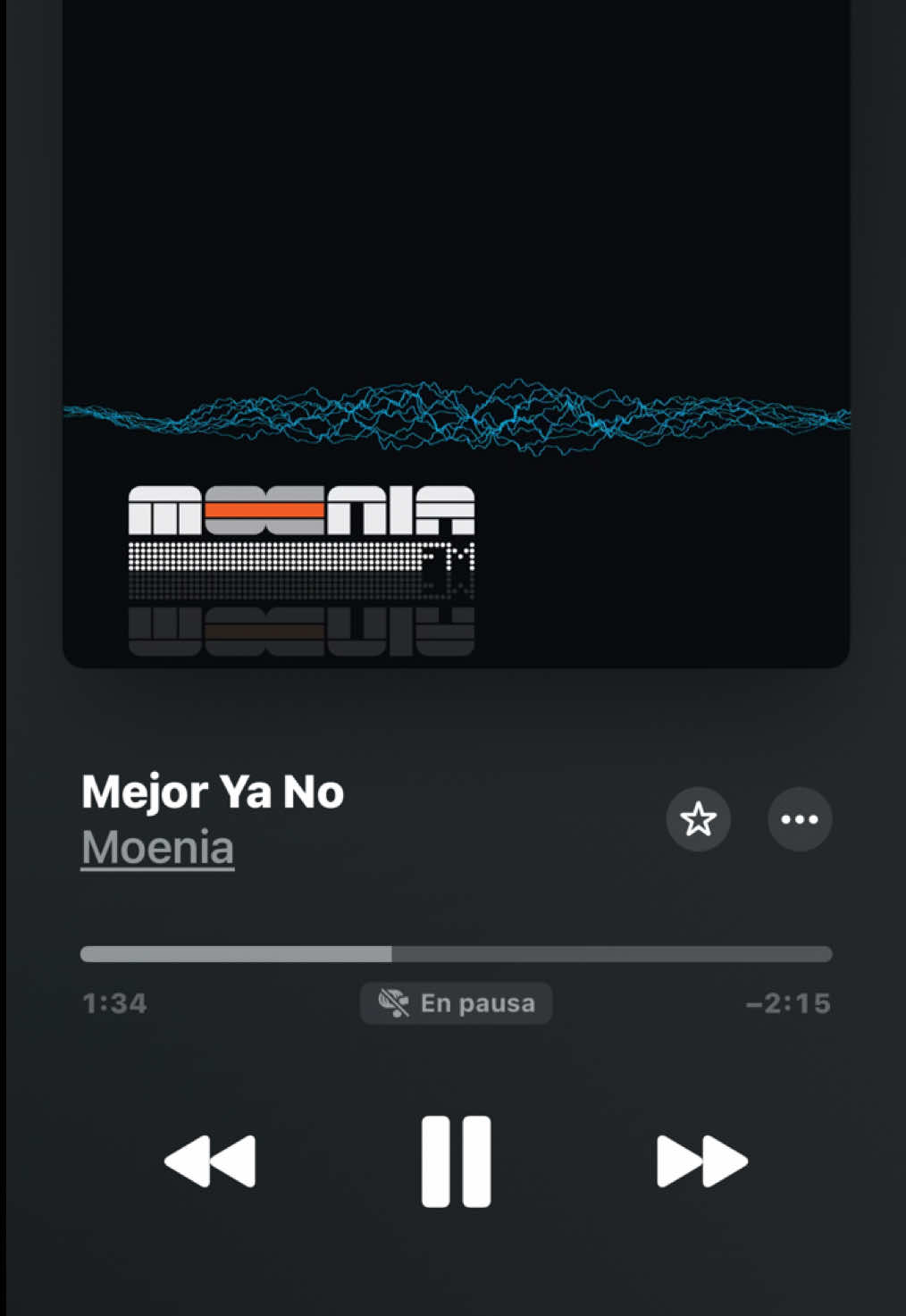This screenshot has height=1316, width=906.
Task: Seek forward on the playback progress bar
Action: click(625, 954)
